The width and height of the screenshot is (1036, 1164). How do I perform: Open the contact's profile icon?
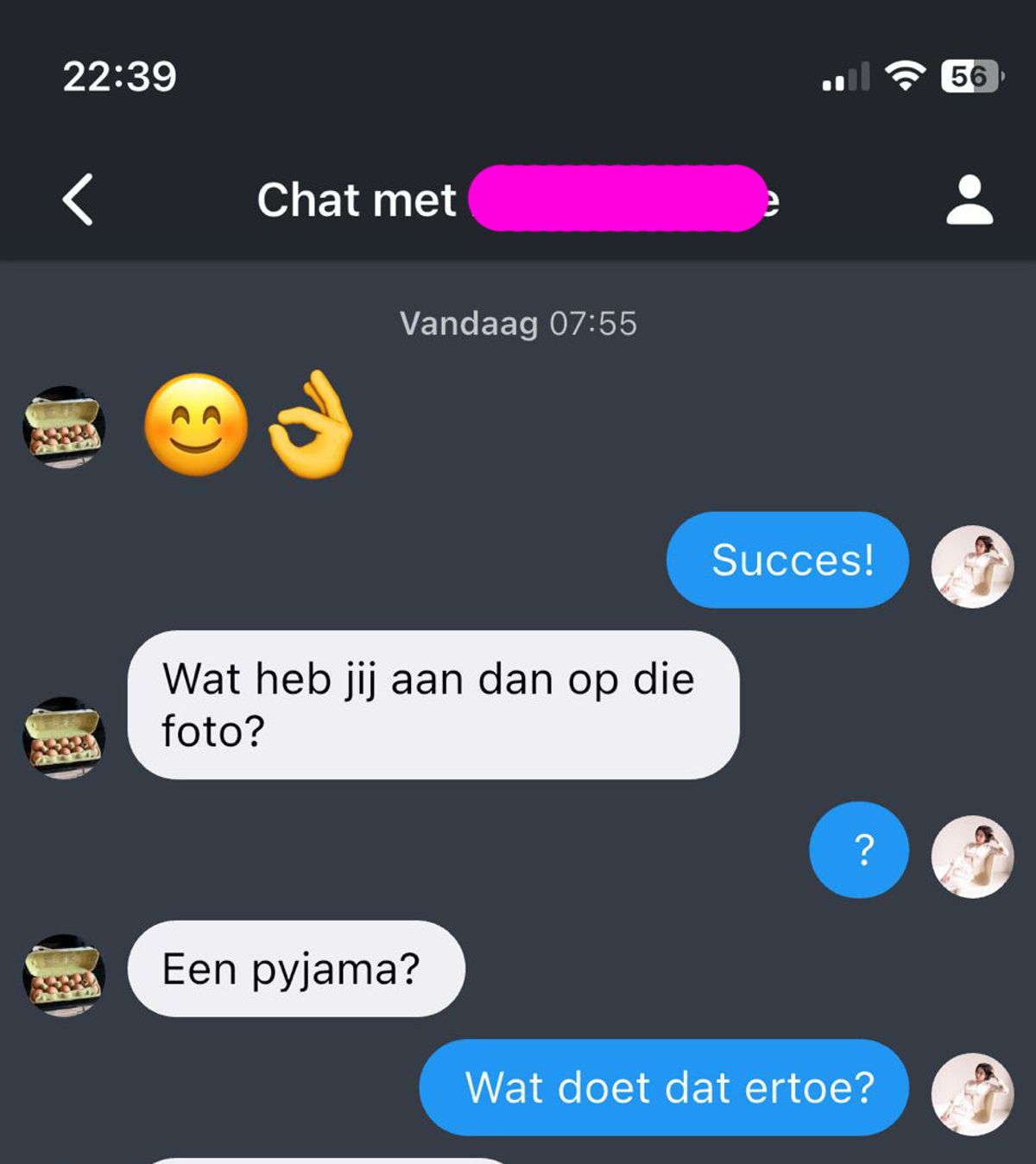(970, 199)
